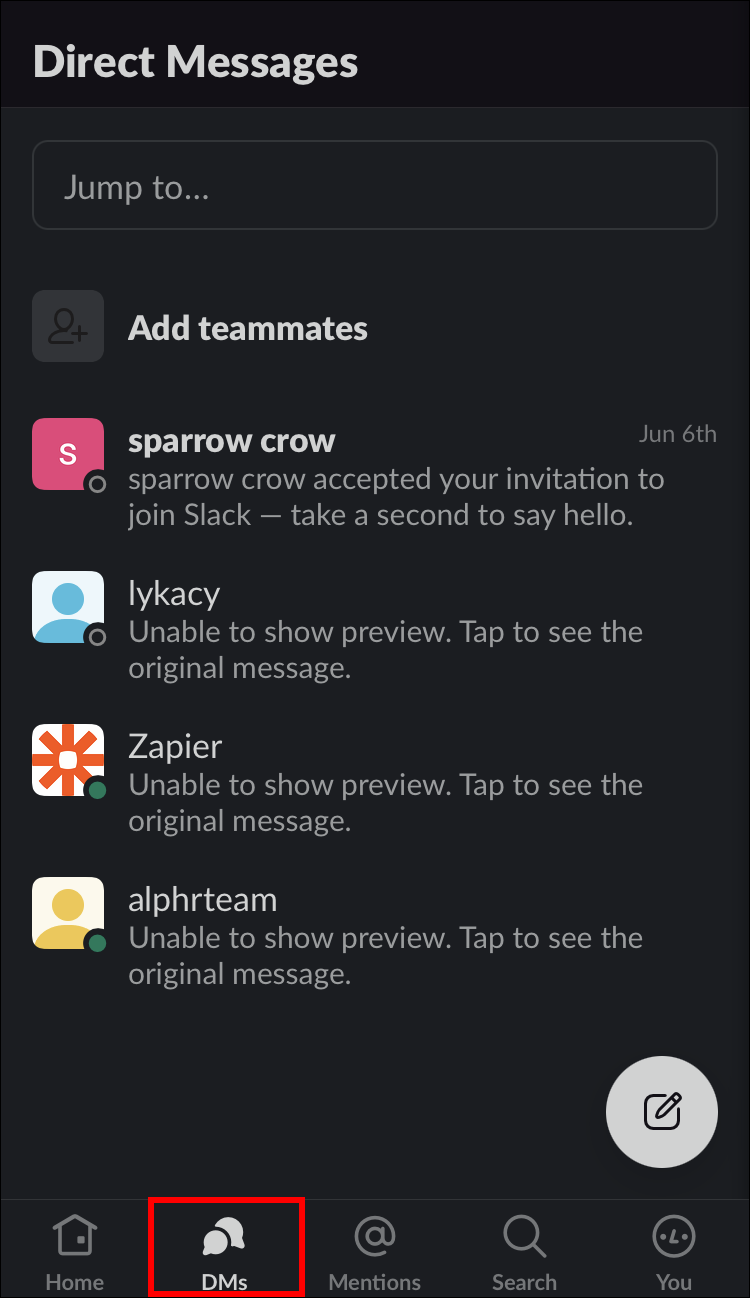The width and height of the screenshot is (750, 1298).
Task: Tap the Jump to search field
Action: click(x=374, y=186)
